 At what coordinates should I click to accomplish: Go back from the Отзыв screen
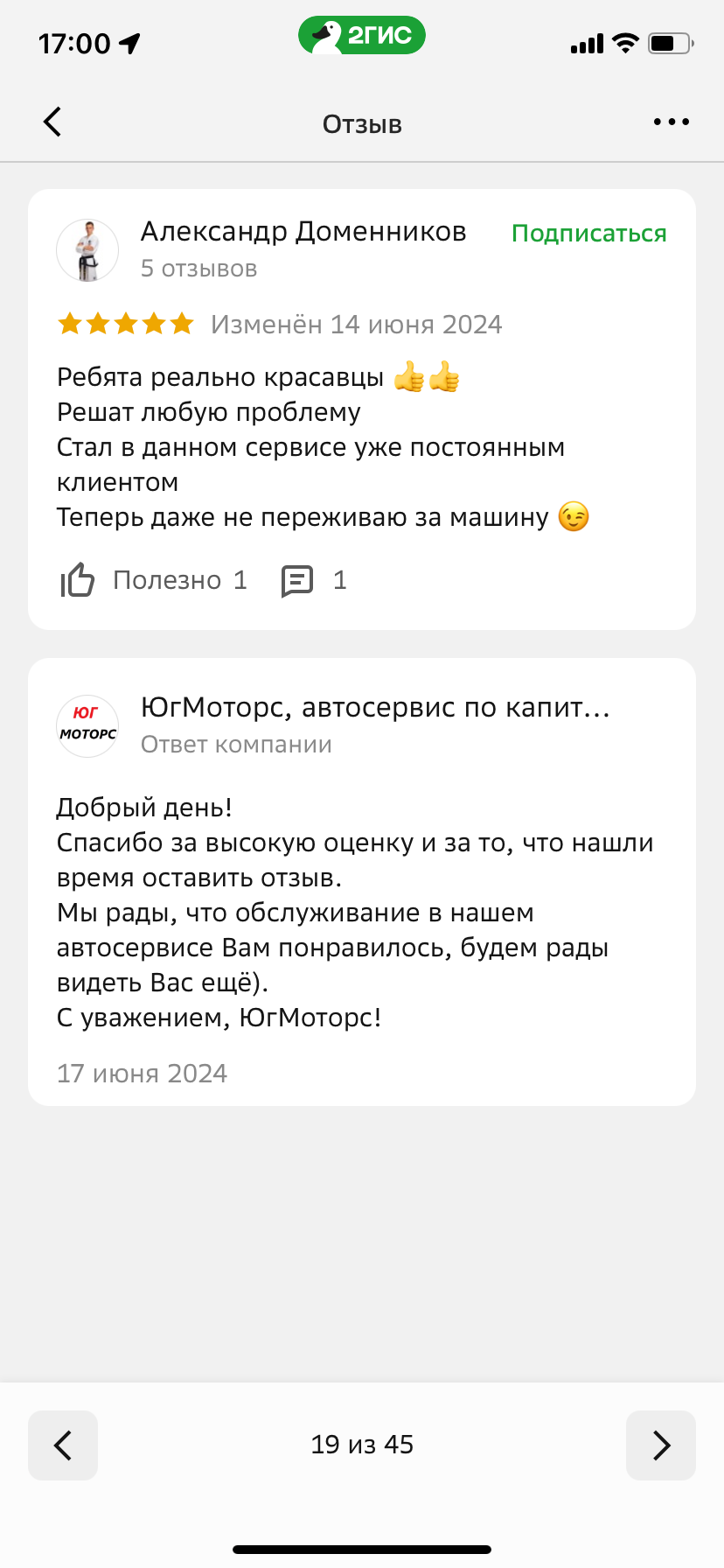pyautogui.click(x=52, y=122)
